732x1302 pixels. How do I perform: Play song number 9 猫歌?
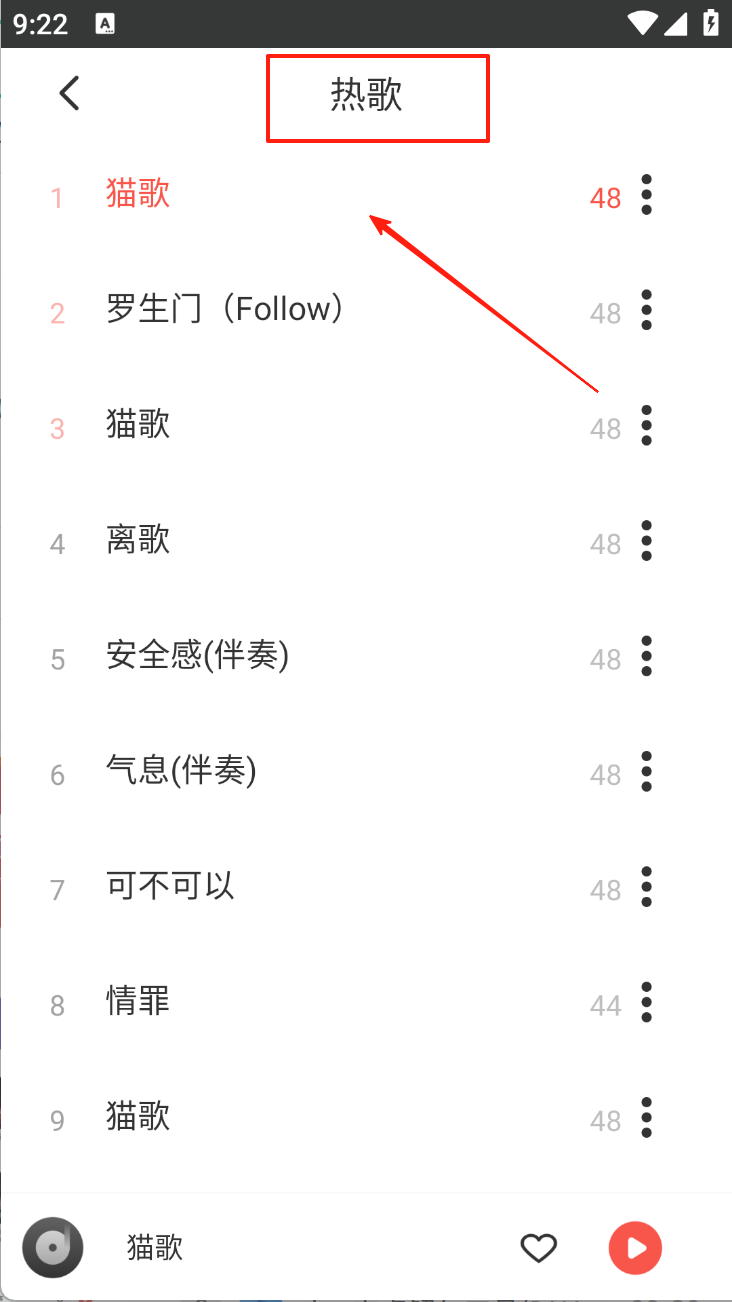(x=138, y=1116)
